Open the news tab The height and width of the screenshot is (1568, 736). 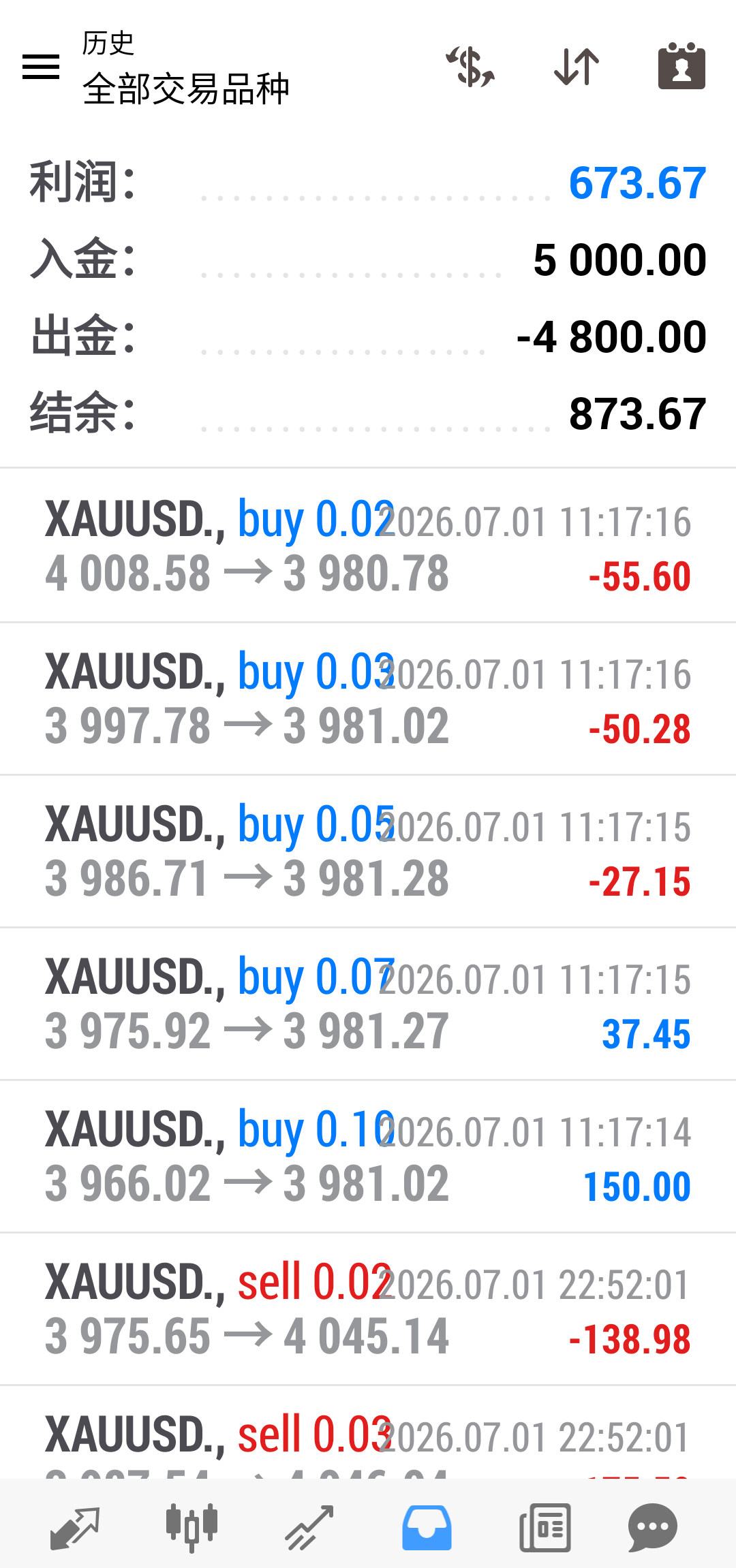tap(545, 1528)
